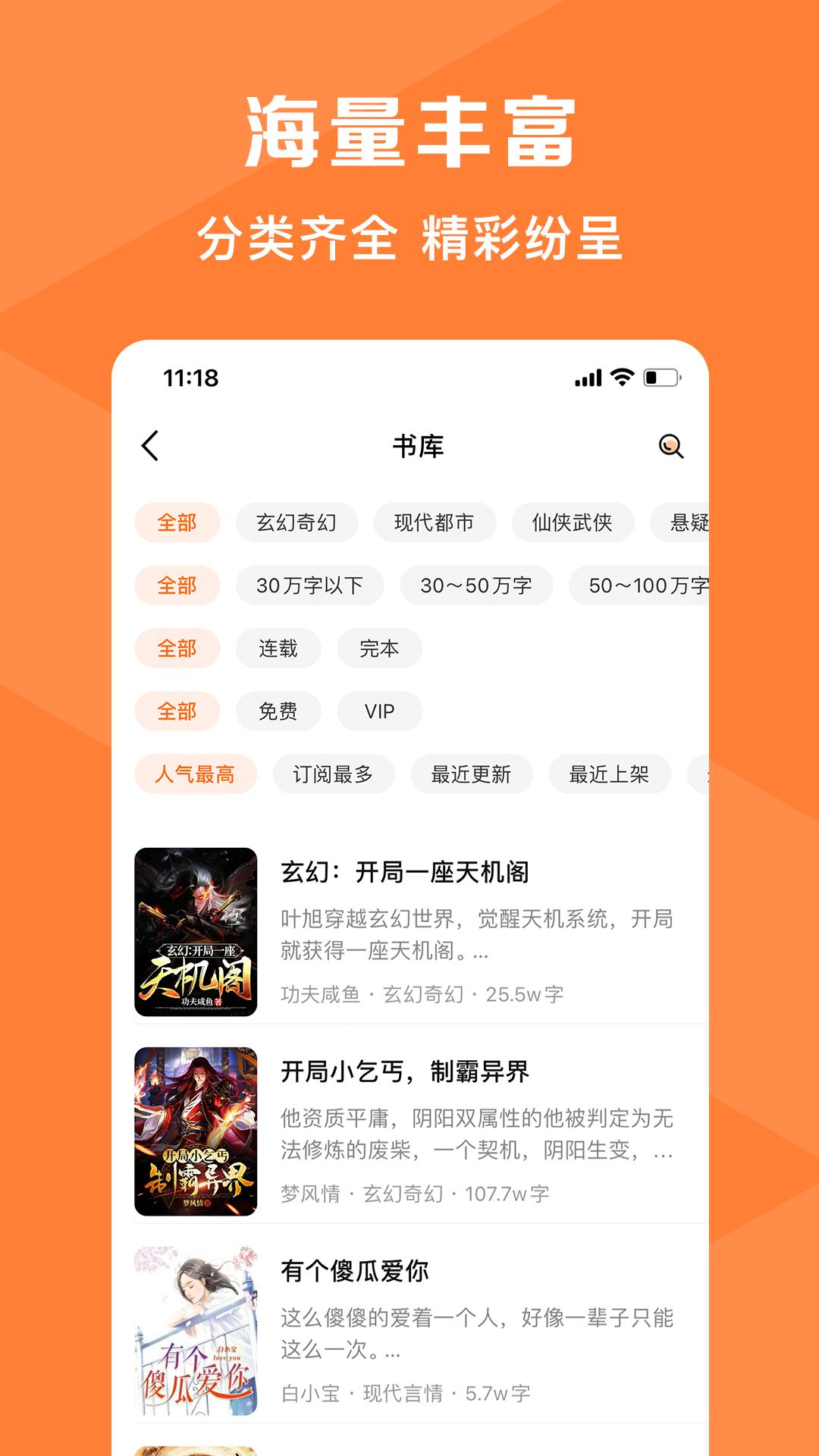The image size is (819, 1456).
Task: Switch sorting to 订阅最多
Action: tap(331, 774)
